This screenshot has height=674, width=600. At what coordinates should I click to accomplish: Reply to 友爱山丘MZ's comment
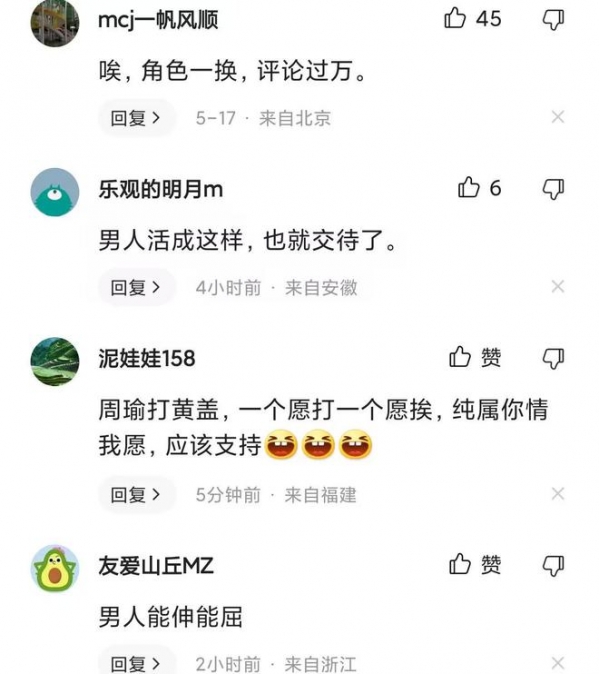[x=136, y=663]
